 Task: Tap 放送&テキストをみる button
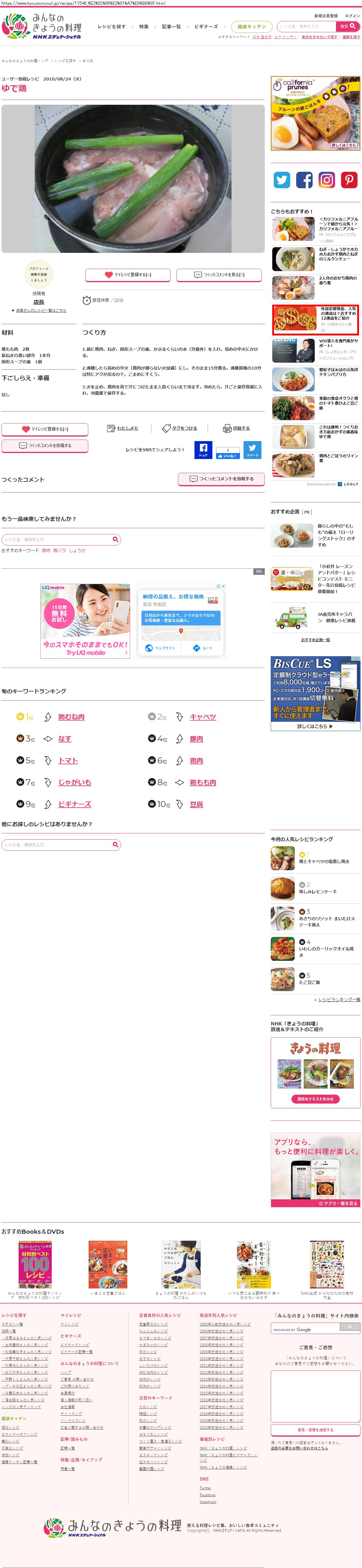click(315, 1099)
